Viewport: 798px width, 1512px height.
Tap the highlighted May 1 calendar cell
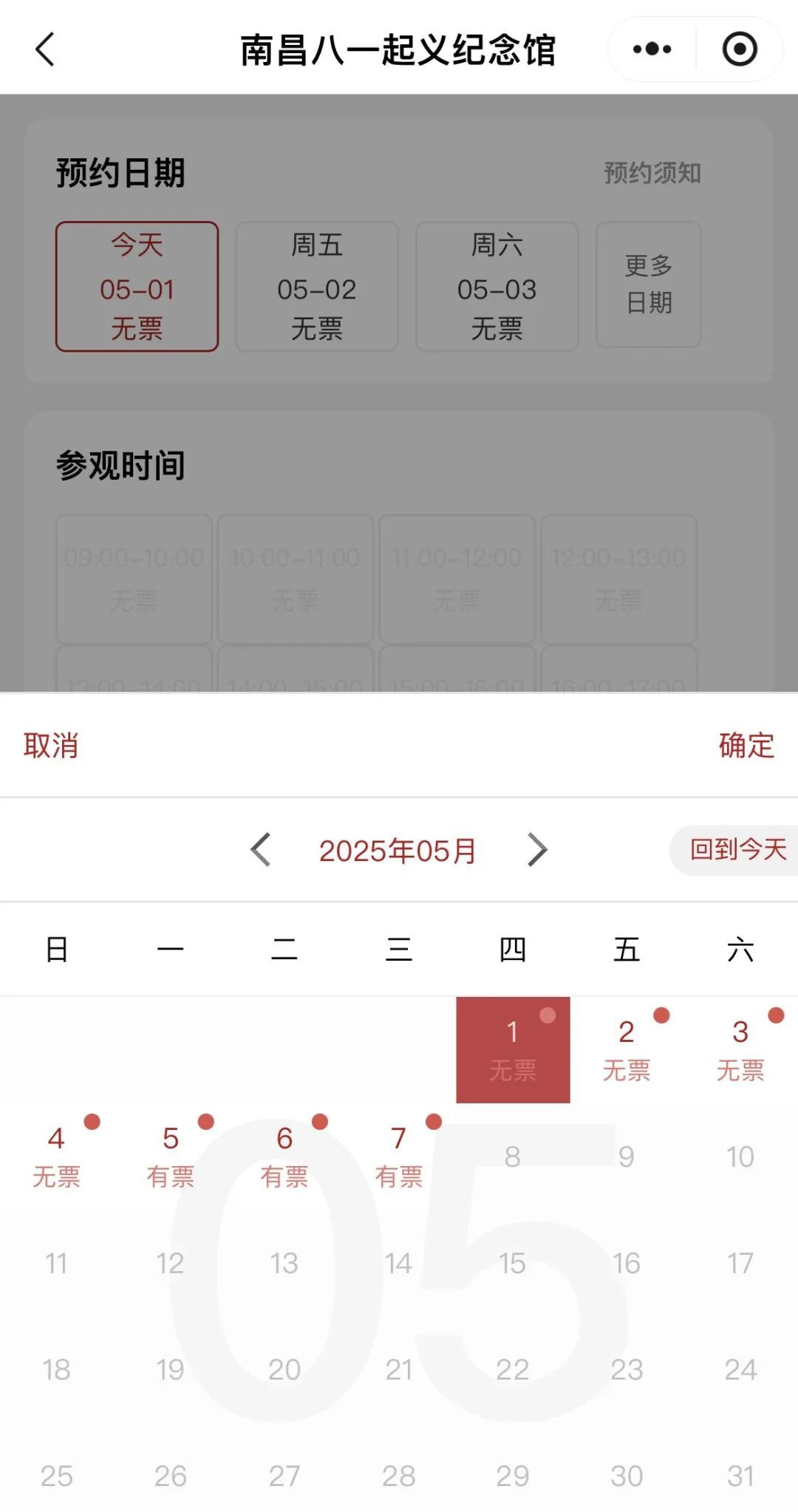513,1049
